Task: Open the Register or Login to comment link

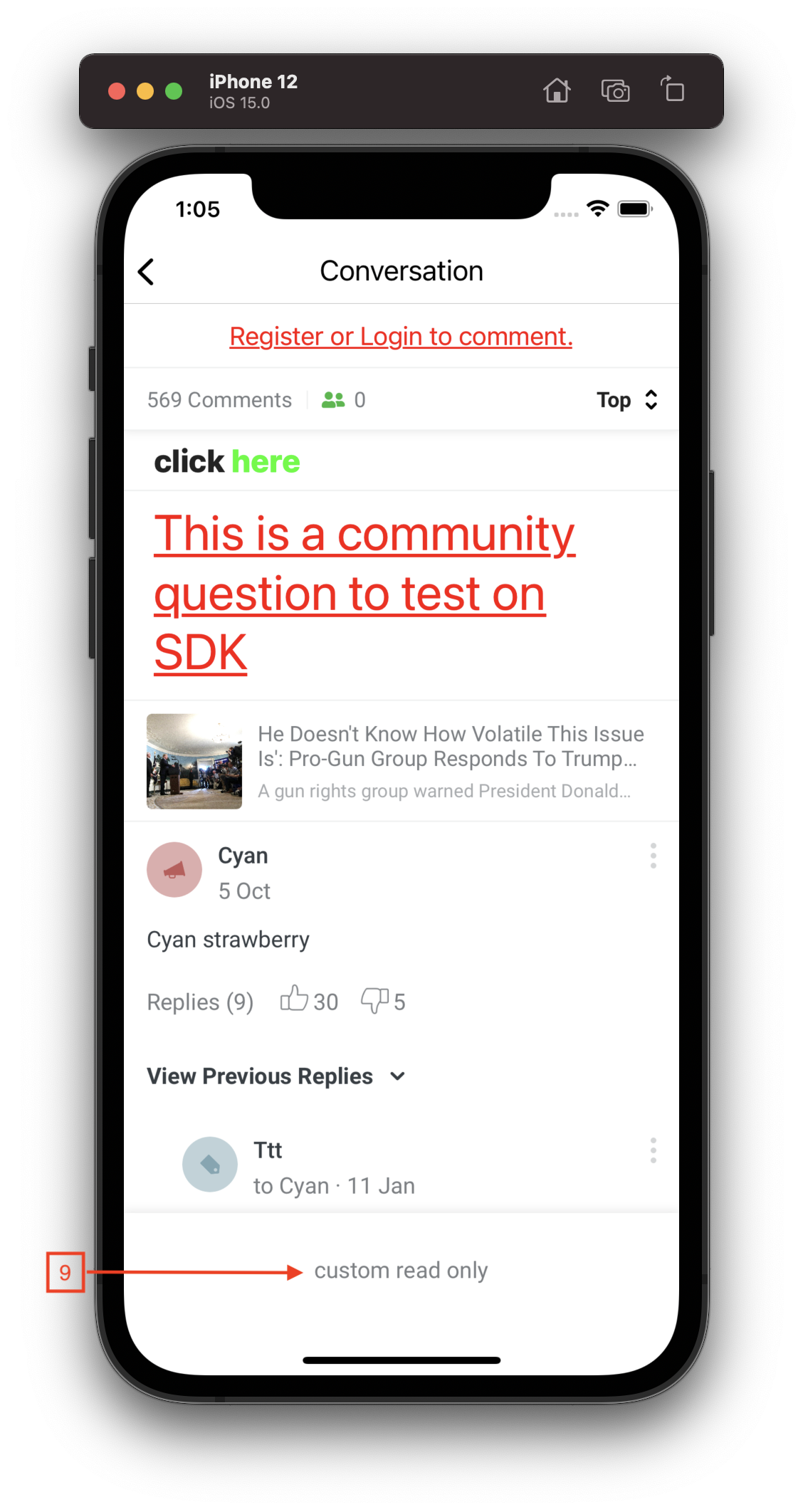Action: coord(401,336)
